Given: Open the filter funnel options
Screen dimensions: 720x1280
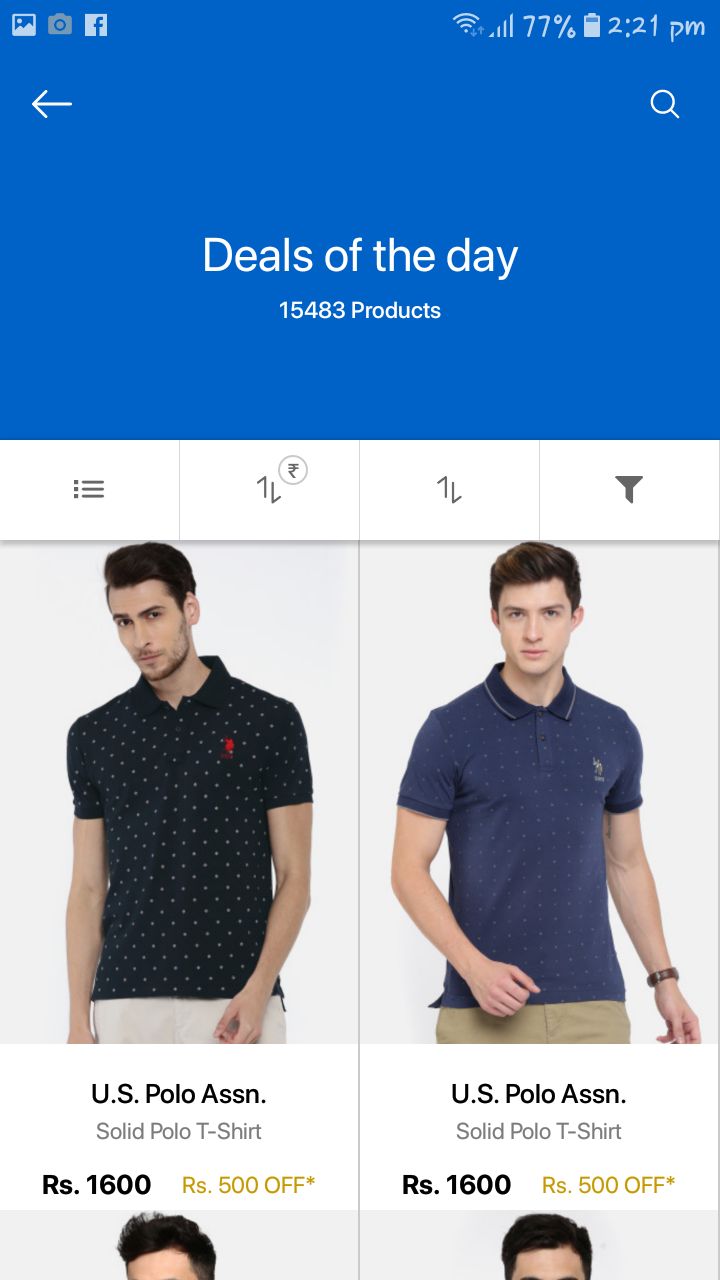Looking at the screenshot, I should pyautogui.click(x=629, y=489).
